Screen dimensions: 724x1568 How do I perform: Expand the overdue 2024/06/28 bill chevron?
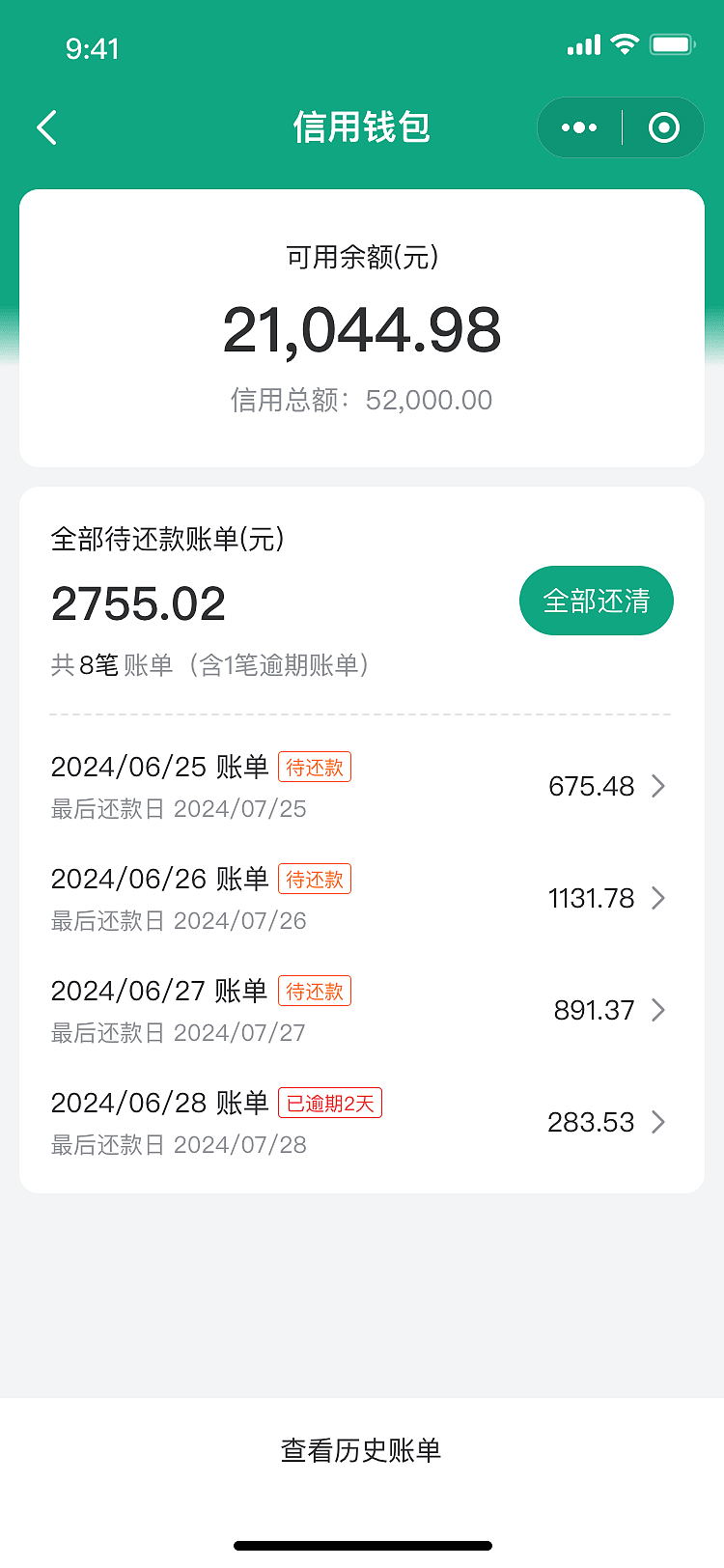click(x=658, y=1122)
